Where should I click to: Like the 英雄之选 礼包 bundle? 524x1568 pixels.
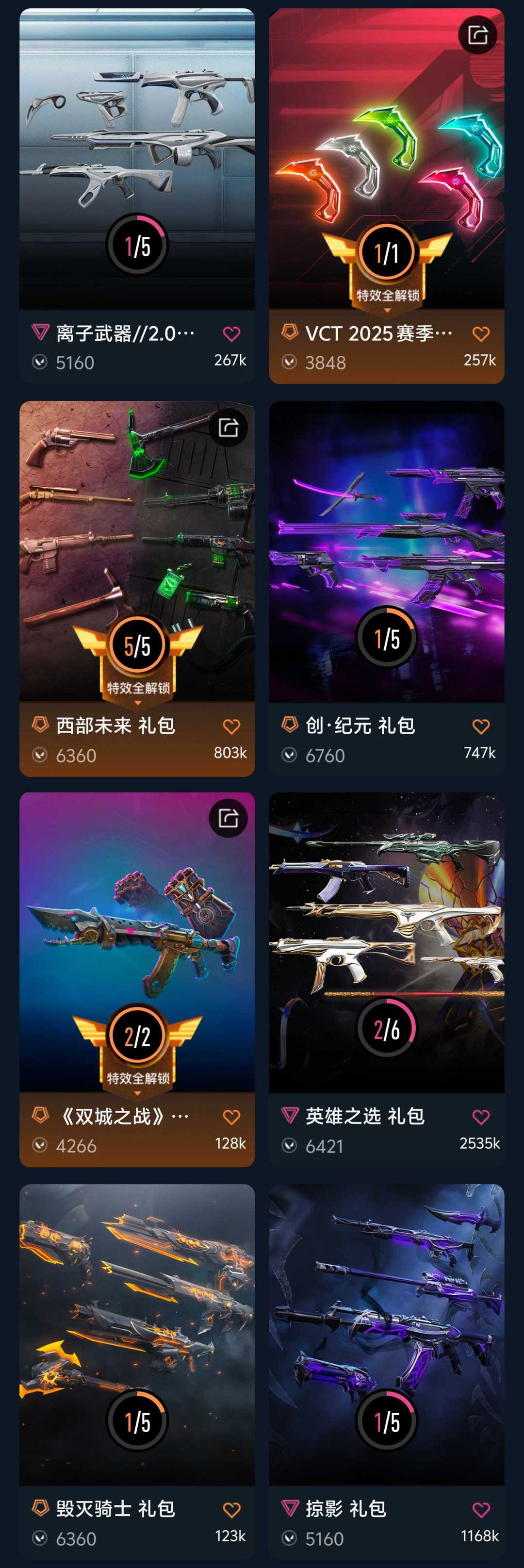click(481, 1117)
